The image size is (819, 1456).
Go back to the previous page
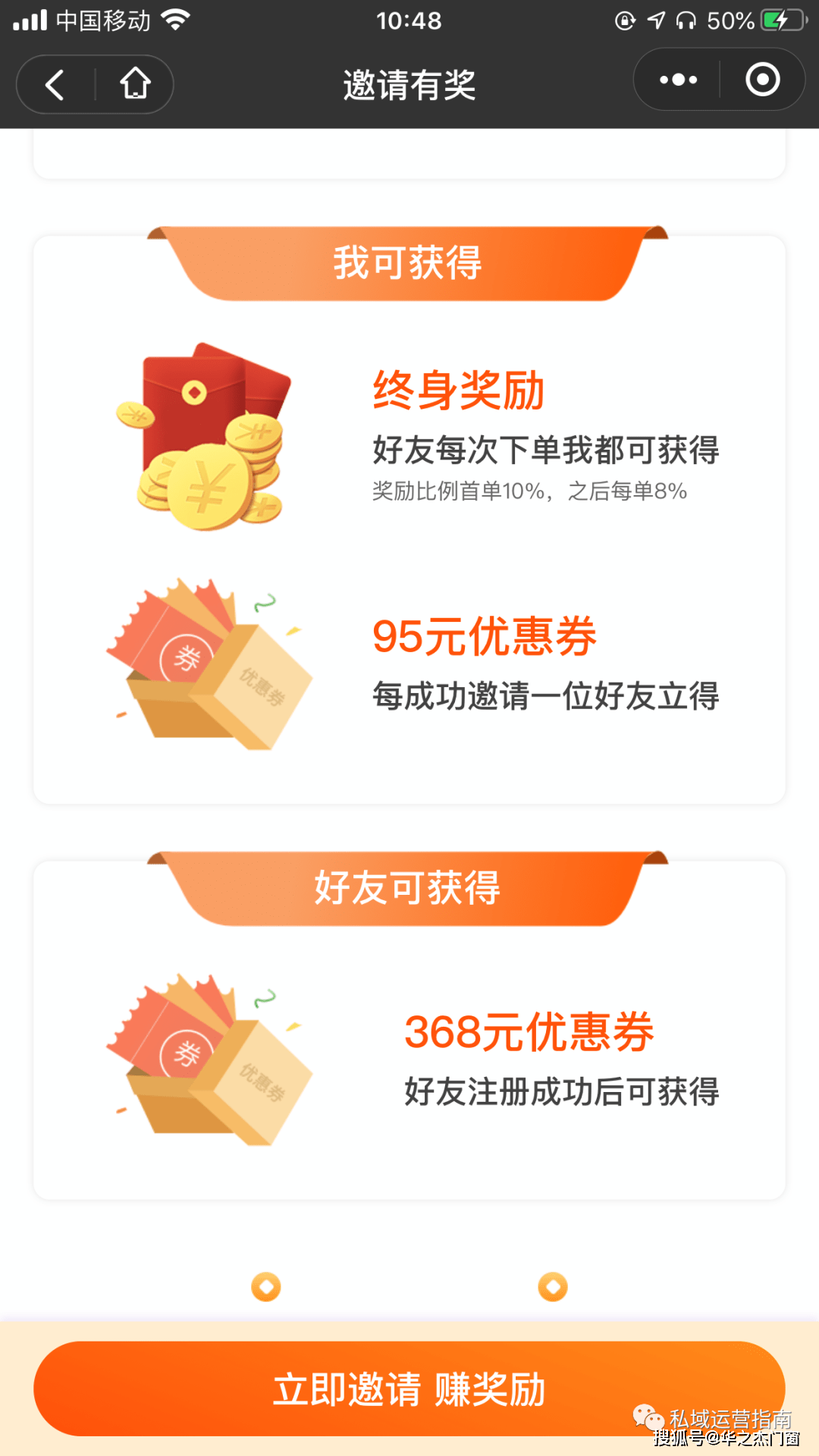pyautogui.click(x=55, y=84)
